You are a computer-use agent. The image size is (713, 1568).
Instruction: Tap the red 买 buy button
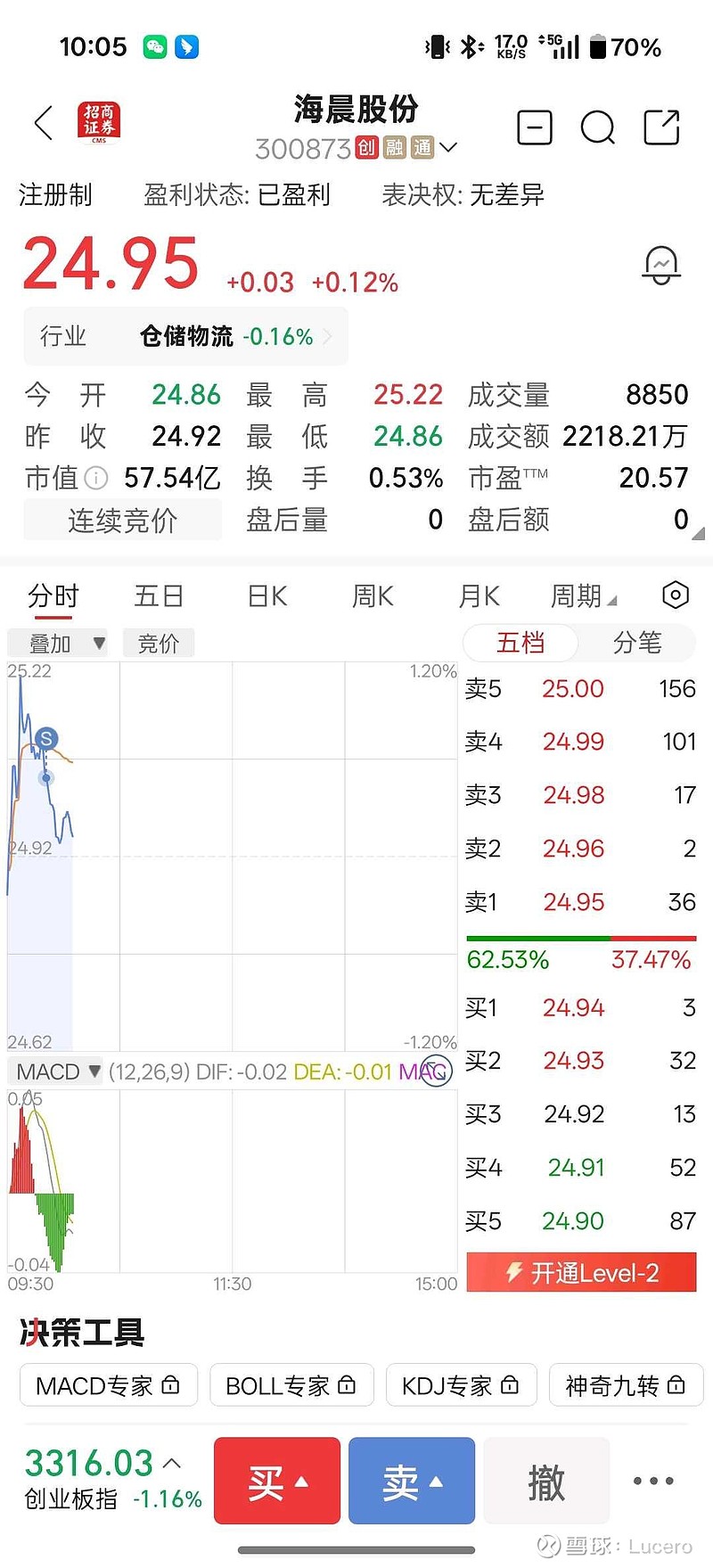click(276, 1482)
